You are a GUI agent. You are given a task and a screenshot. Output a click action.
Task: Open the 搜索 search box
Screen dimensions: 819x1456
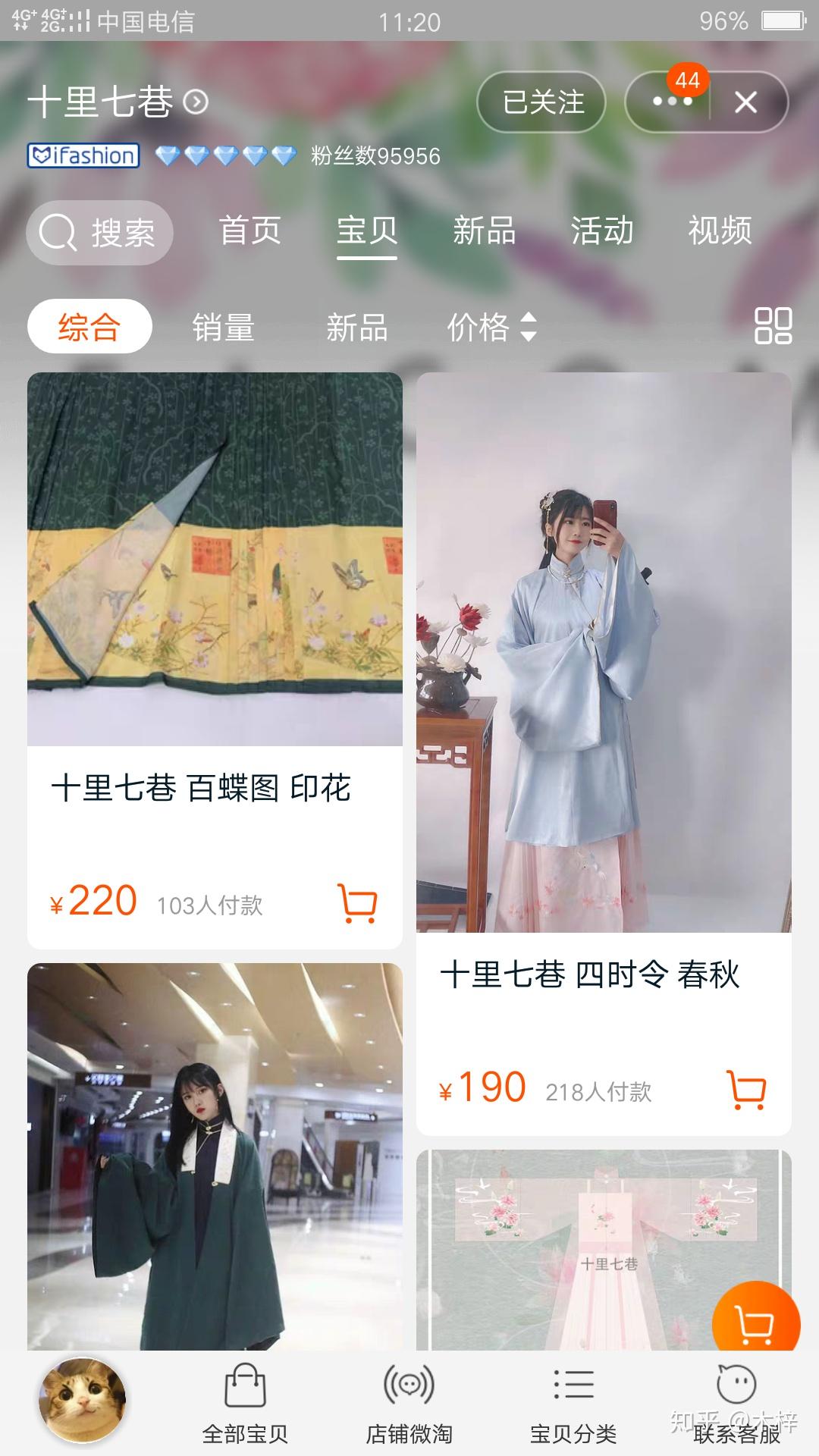pyautogui.click(x=99, y=232)
